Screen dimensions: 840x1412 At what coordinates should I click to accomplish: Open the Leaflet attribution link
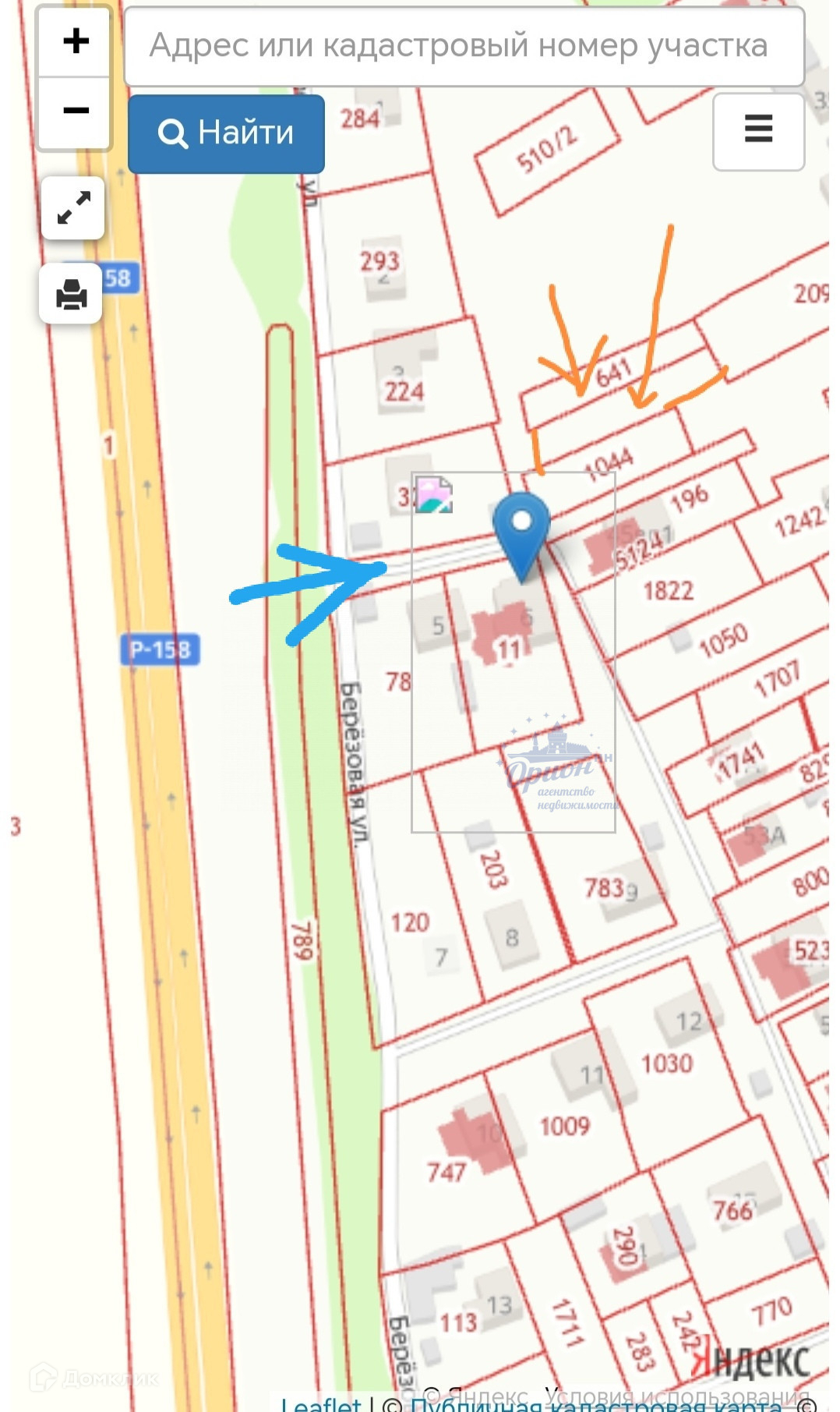click(321, 1403)
